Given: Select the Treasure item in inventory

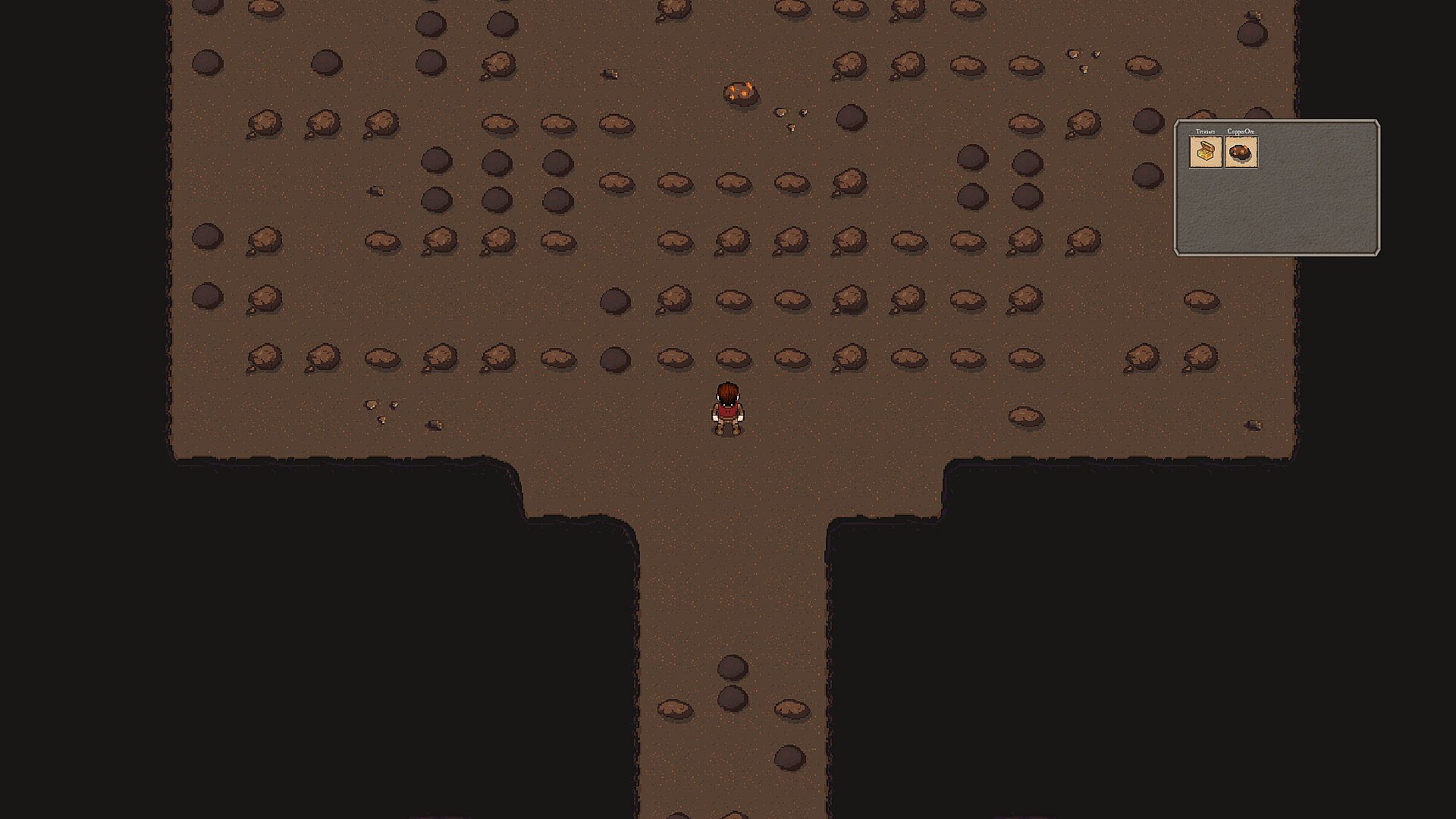Looking at the screenshot, I should 1205,152.
